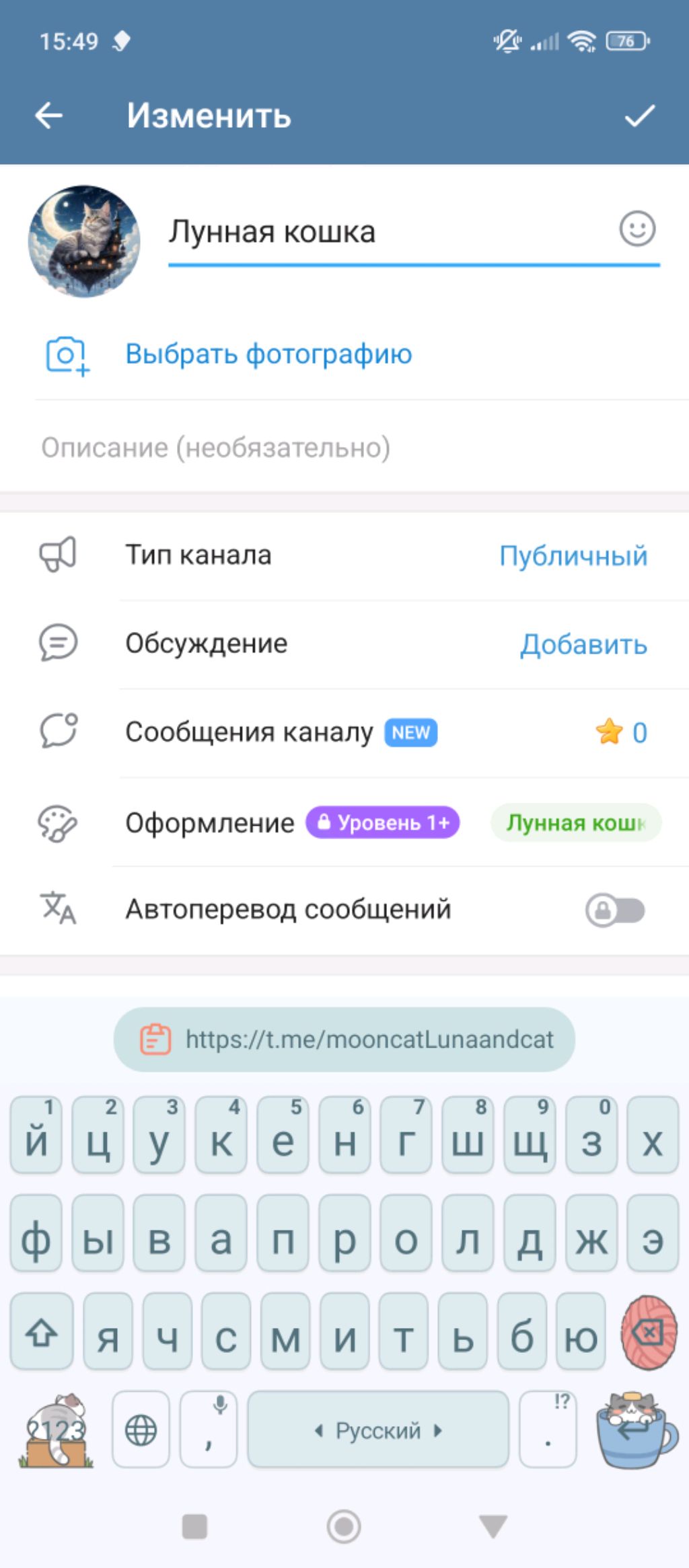Hit the keyboard backspace key
The image size is (689, 1568).
(648, 1333)
